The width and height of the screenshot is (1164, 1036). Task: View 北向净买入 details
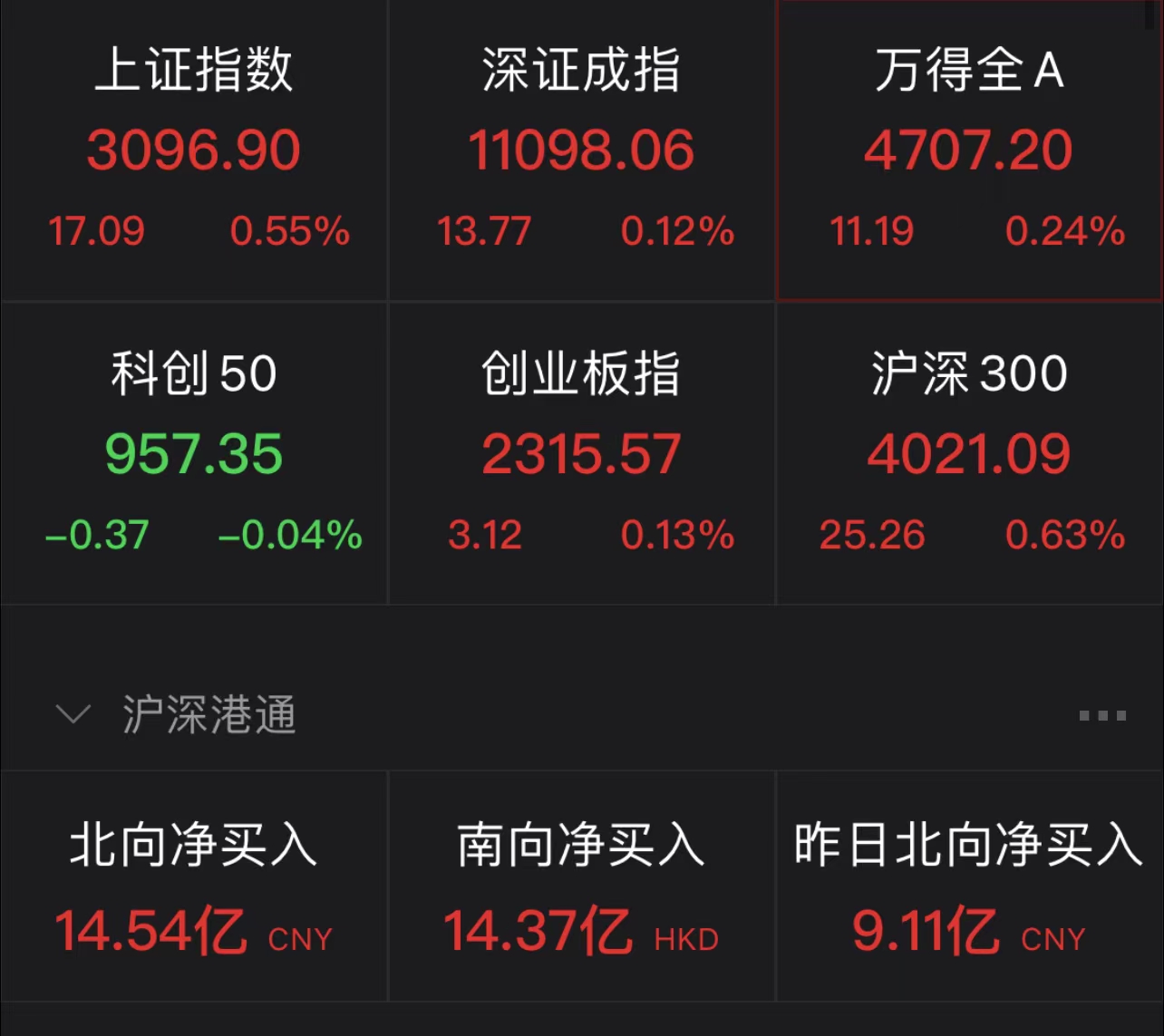click(x=194, y=886)
